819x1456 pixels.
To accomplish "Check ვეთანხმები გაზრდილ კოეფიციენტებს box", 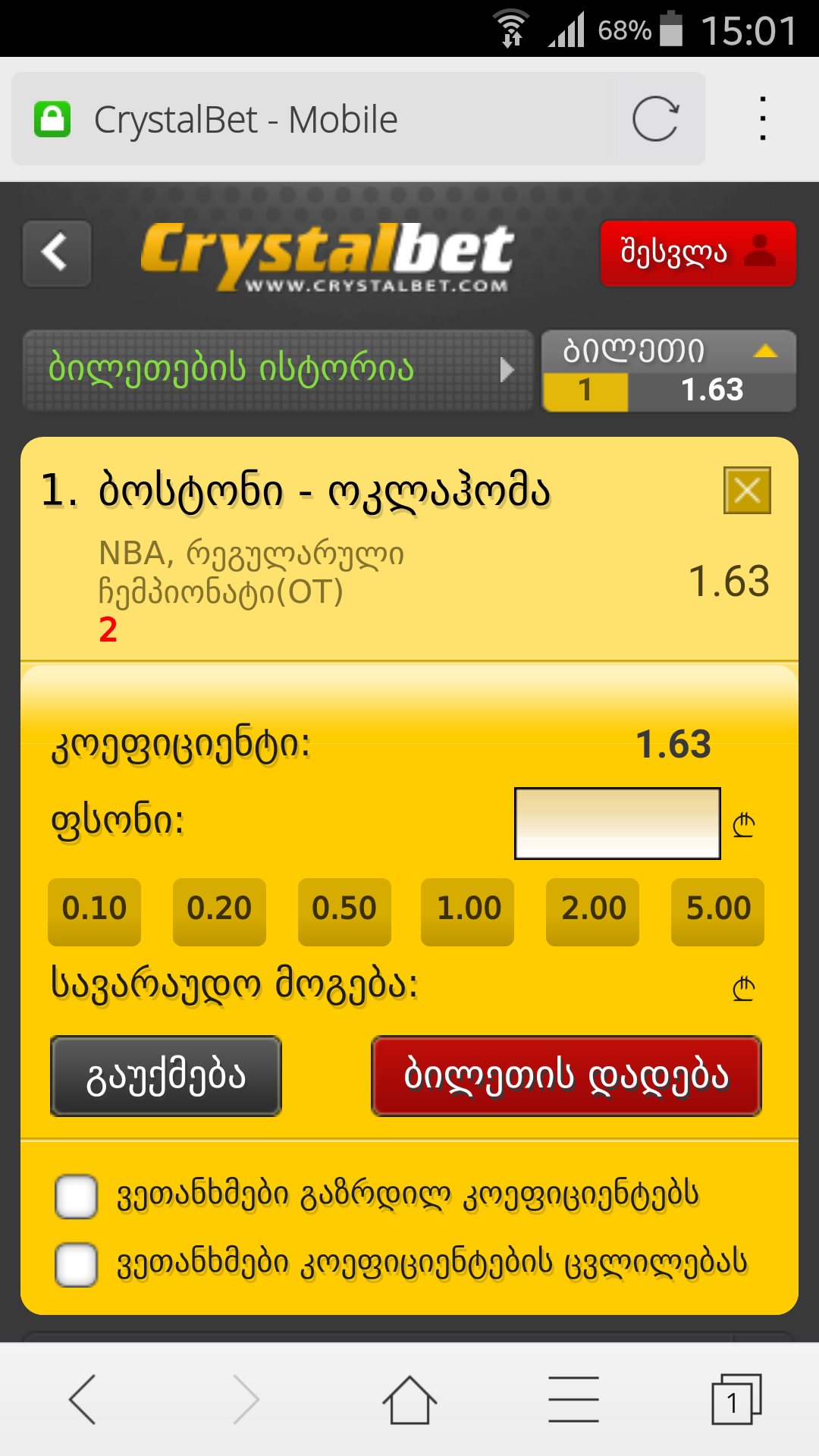I will click(x=77, y=1197).
